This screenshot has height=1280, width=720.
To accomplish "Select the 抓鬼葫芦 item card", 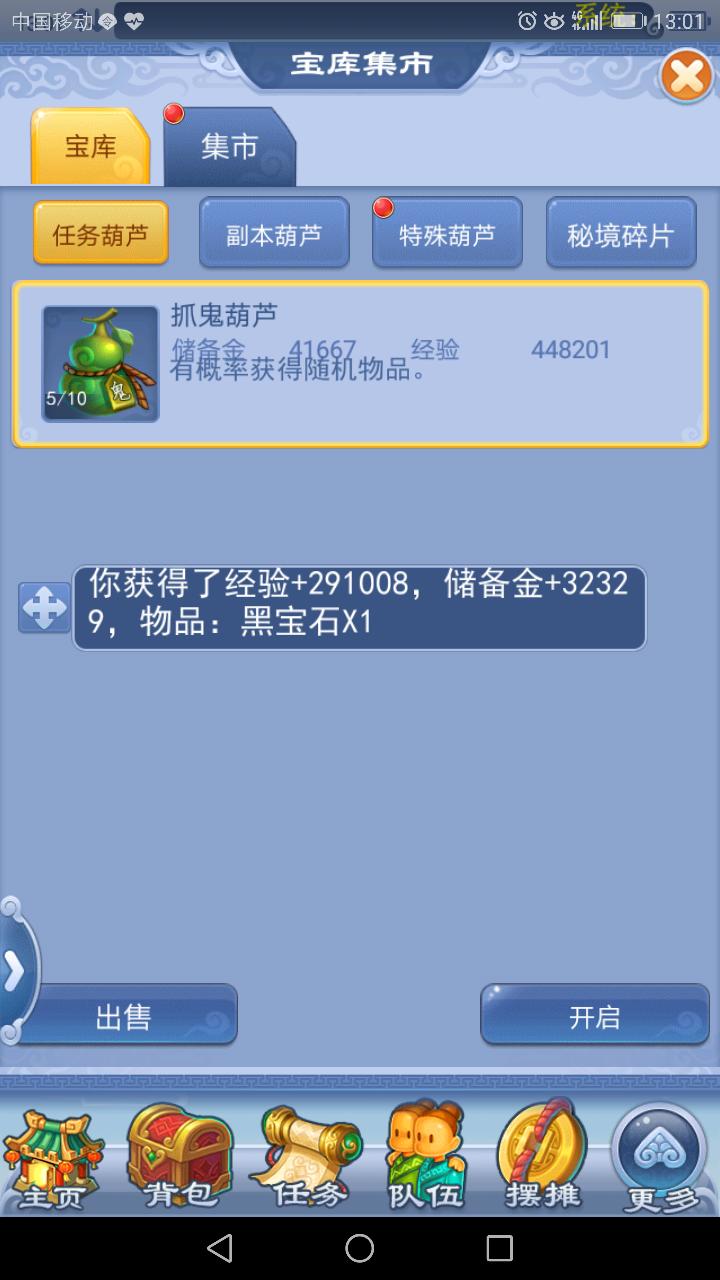I will pos(360,363).
